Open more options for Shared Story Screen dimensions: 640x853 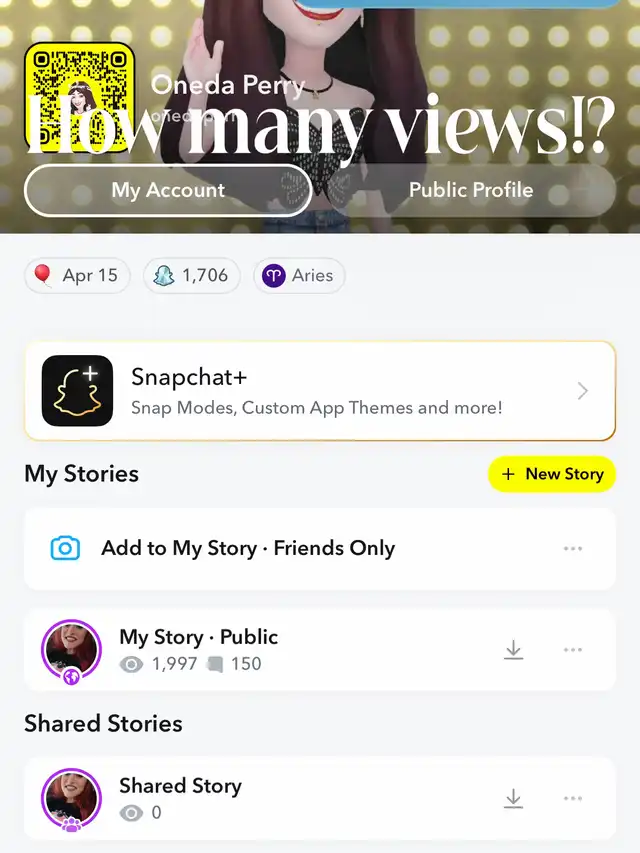click(x=573, y=798)
